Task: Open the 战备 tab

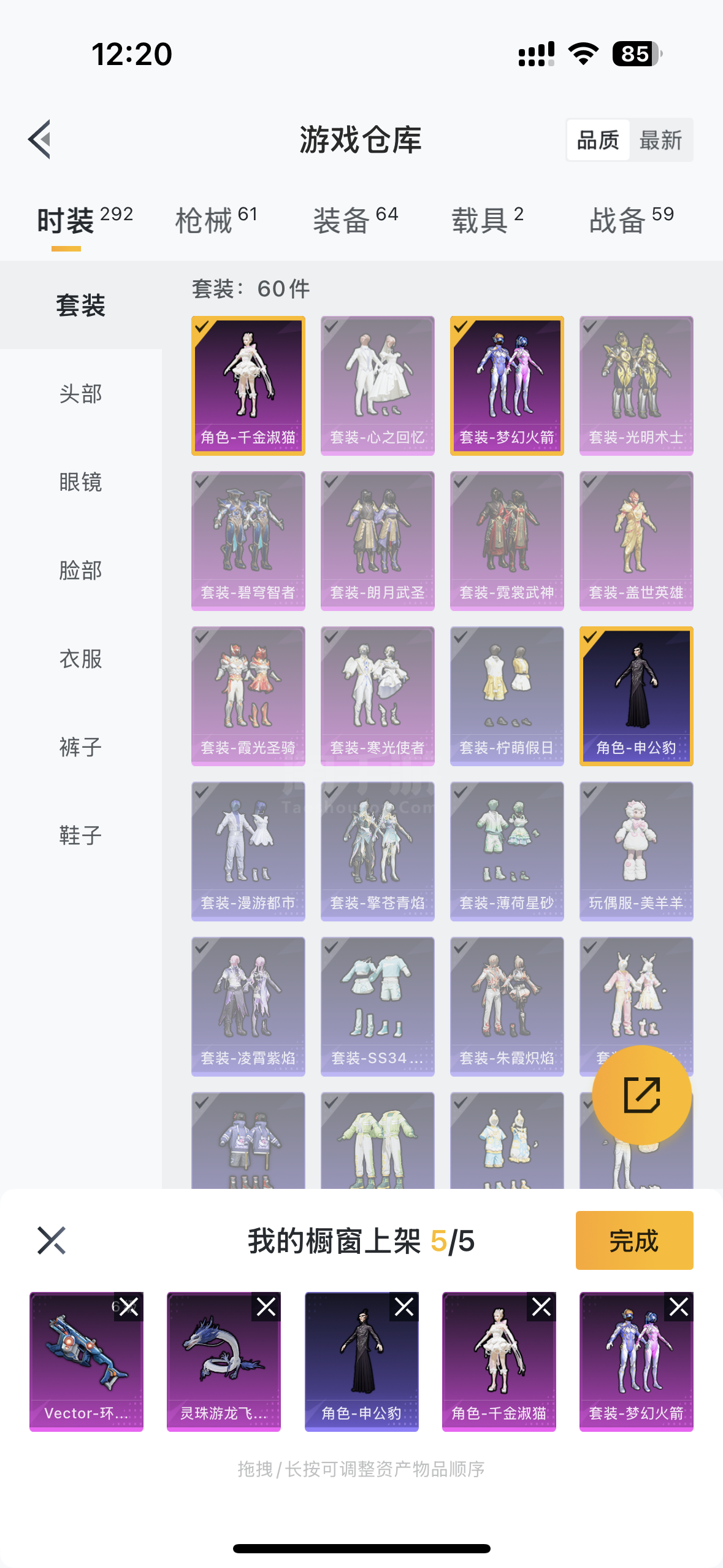Action: point(632,220)
